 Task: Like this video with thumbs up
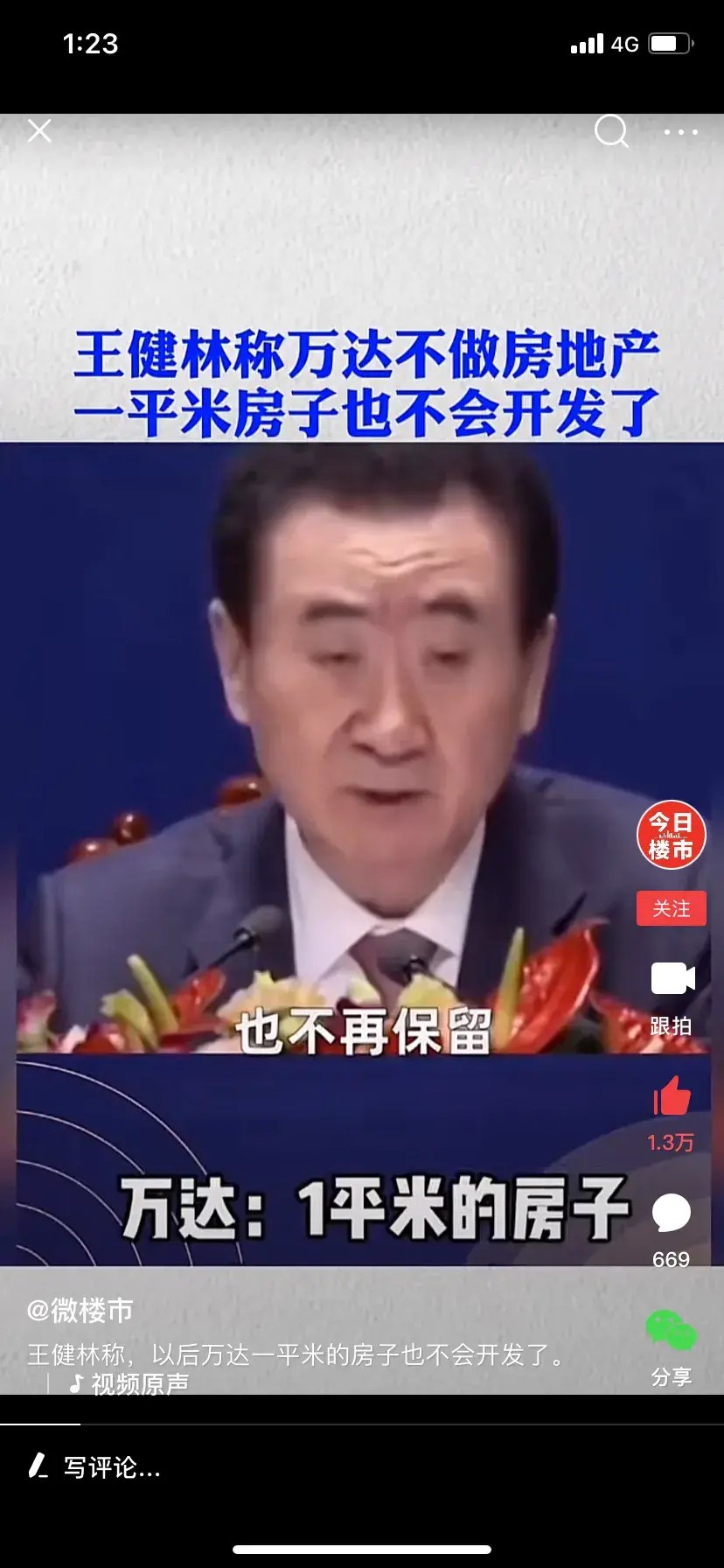pos(672,1097)
